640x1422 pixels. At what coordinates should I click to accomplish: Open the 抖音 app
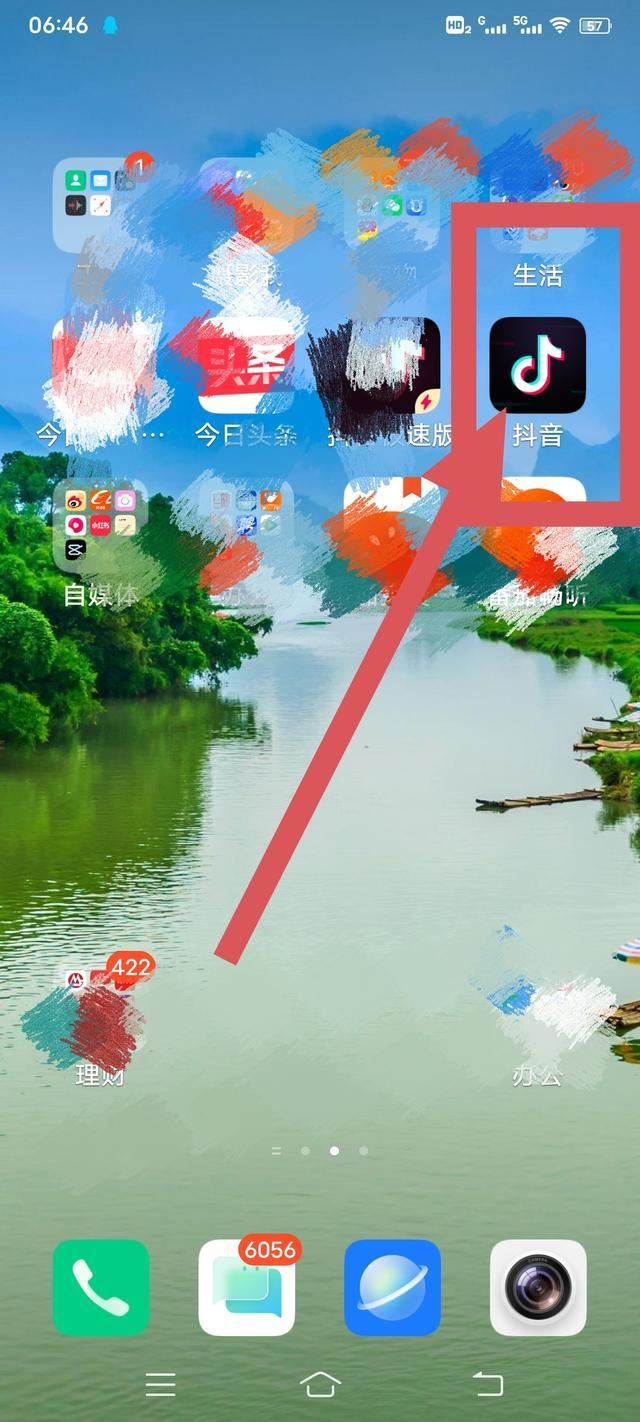pyautogui.click(x=537, y=366)
